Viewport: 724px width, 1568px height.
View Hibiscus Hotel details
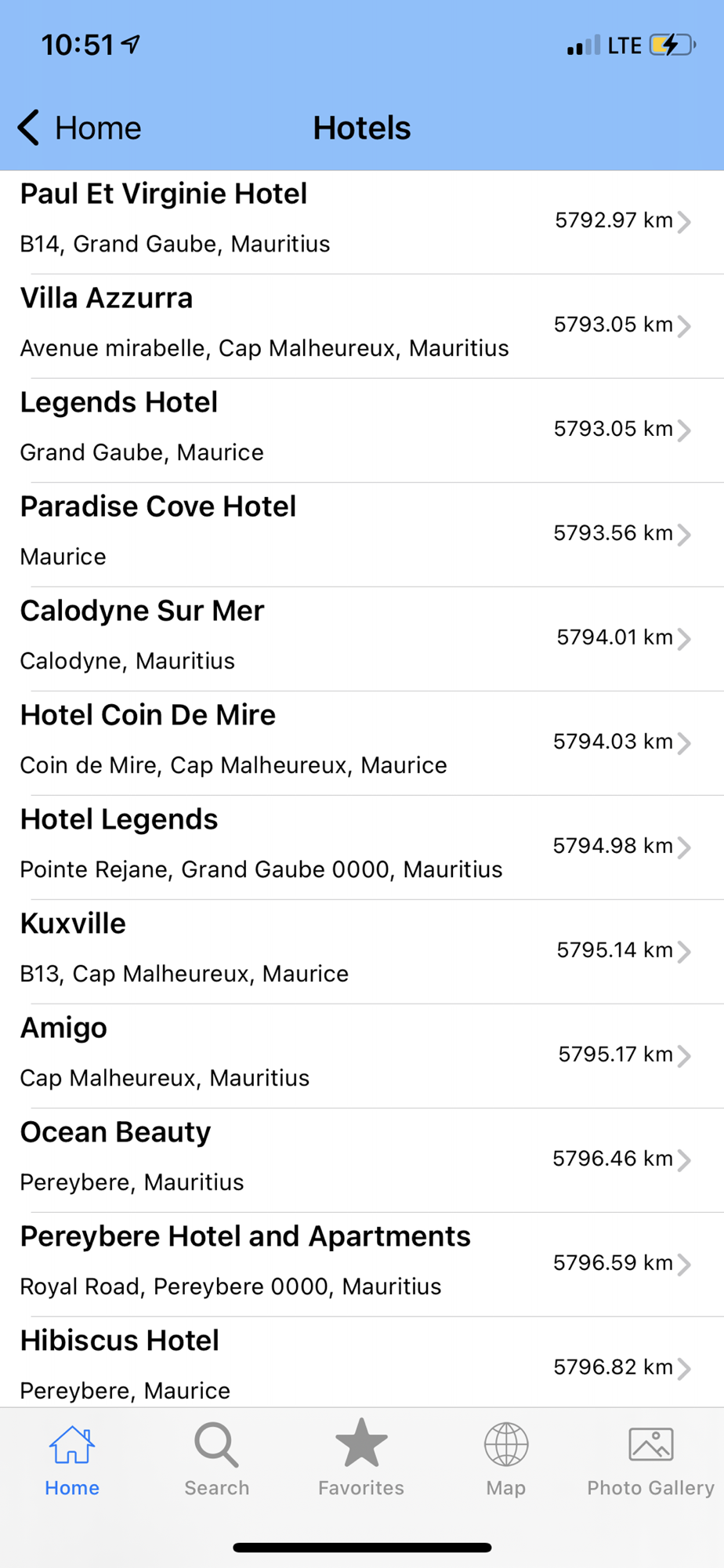pos(362,1363)
